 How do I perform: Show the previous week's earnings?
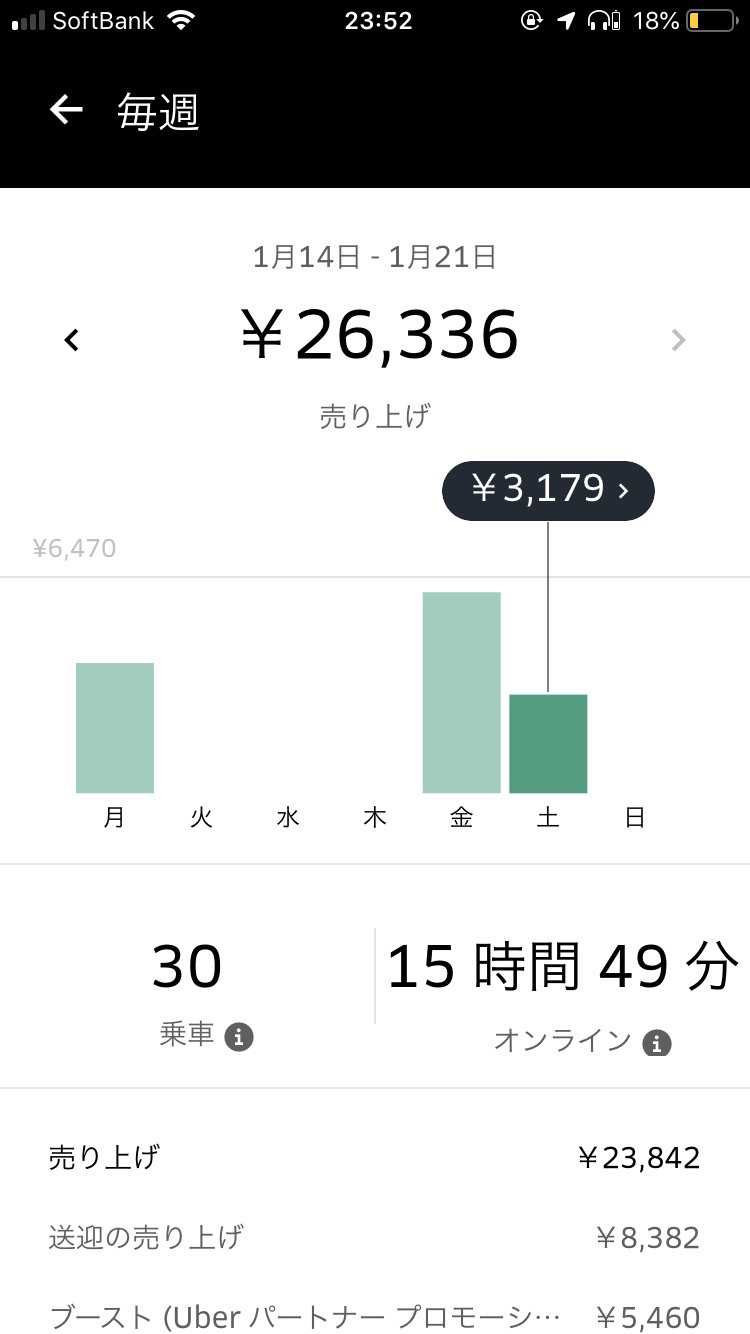(x=71, y=340)
